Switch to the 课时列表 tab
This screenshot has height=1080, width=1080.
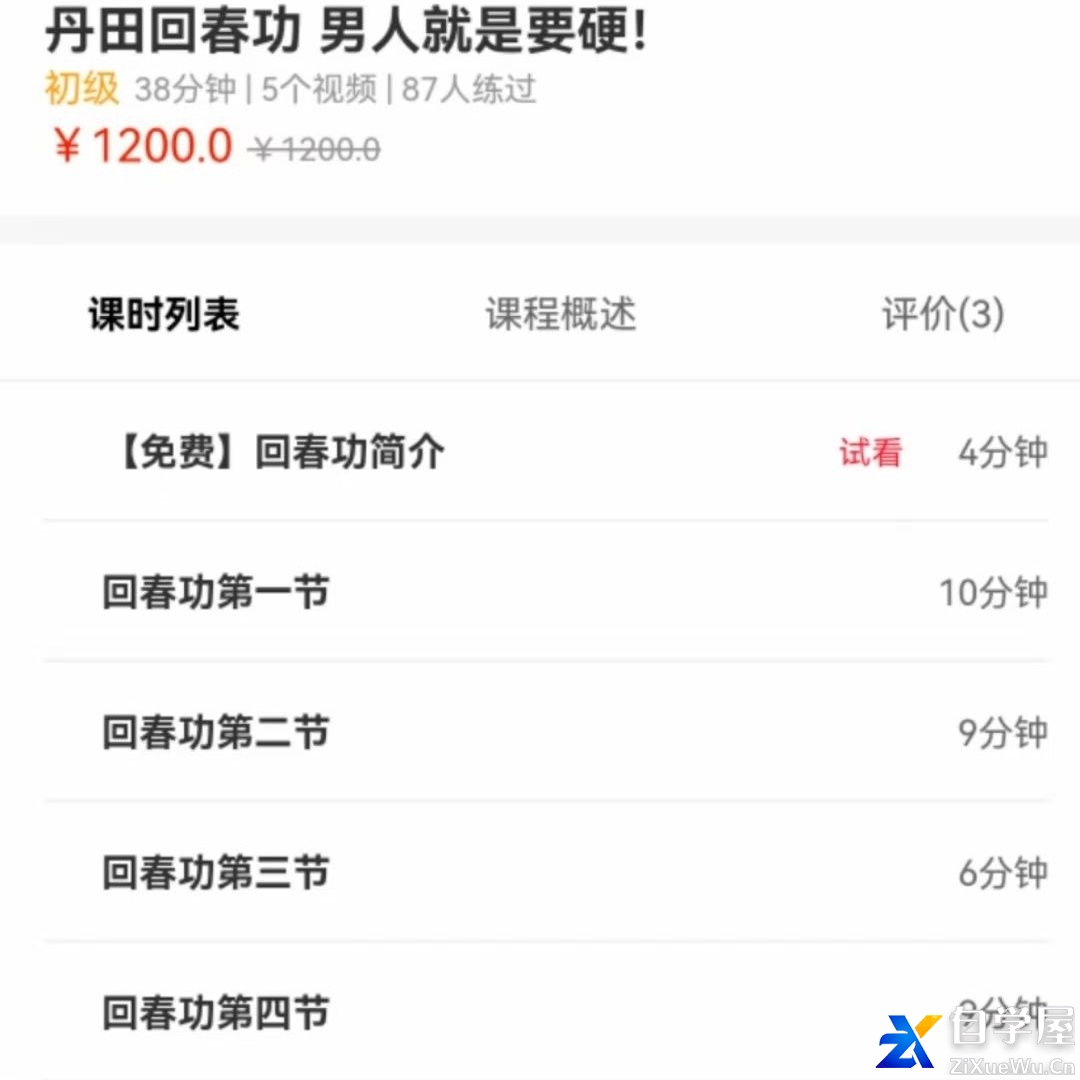point(164,314)
